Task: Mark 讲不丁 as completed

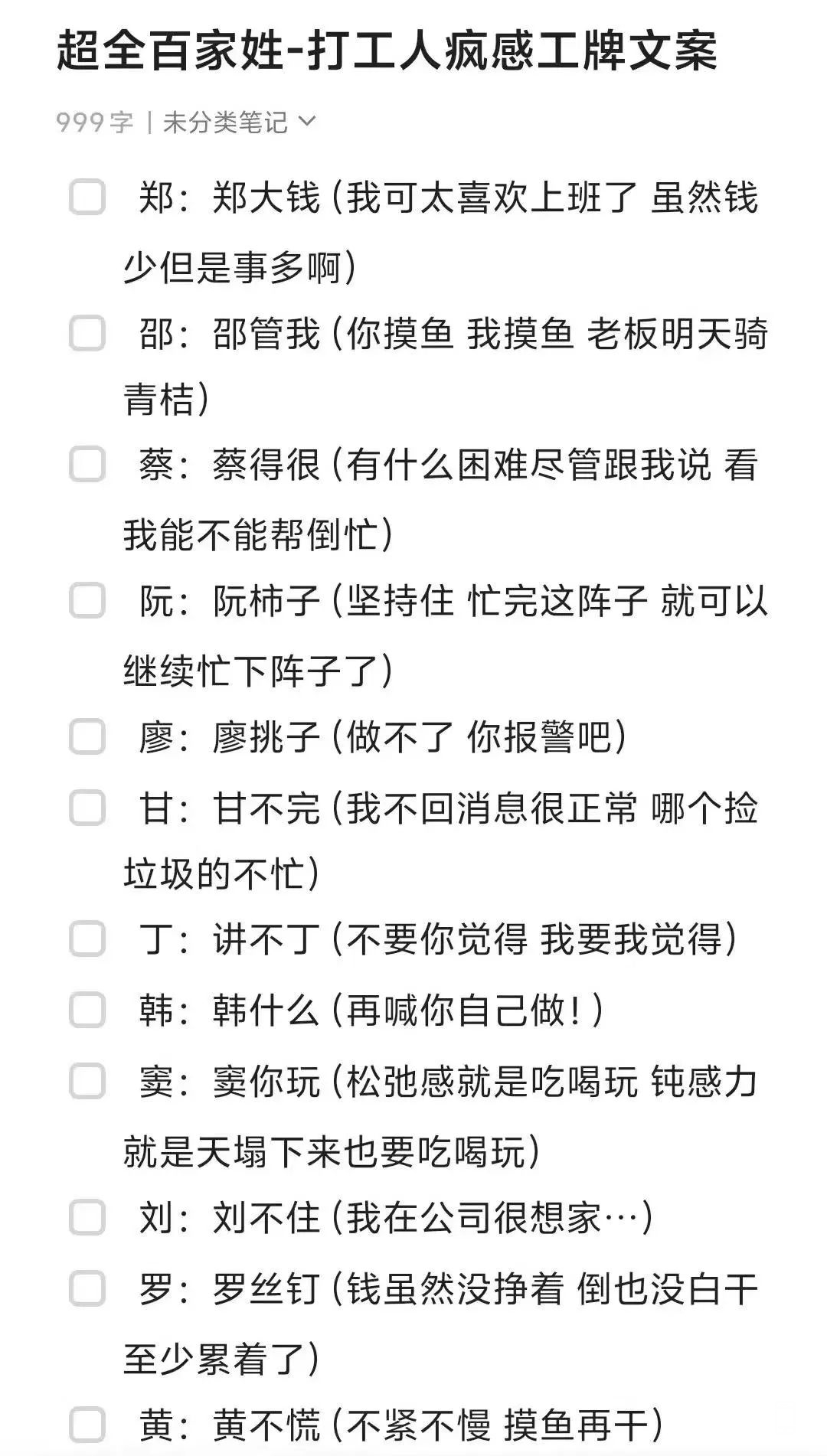Action: pyautogui.click(x=87, y=939)
